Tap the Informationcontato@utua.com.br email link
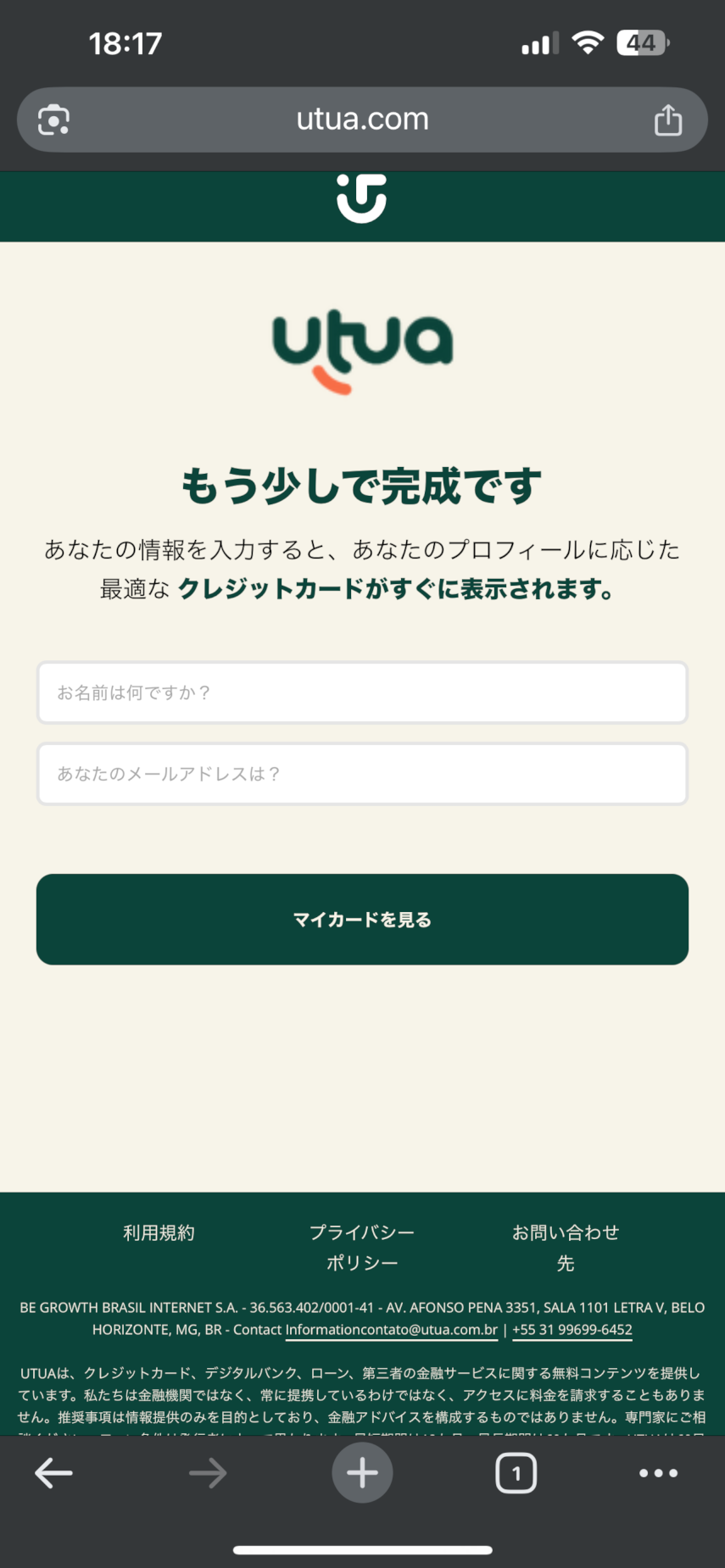The height and width of the screenshot is (1568, 725). click(391, 1330)
